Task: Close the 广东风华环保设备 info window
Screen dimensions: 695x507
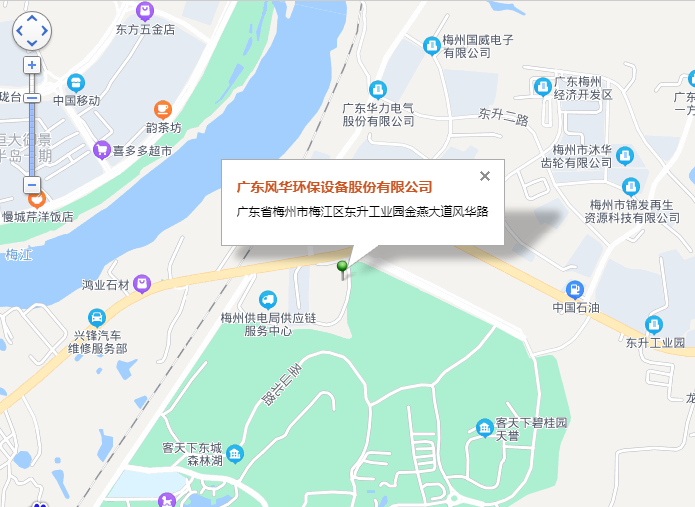Action: (x=485, y=176)
